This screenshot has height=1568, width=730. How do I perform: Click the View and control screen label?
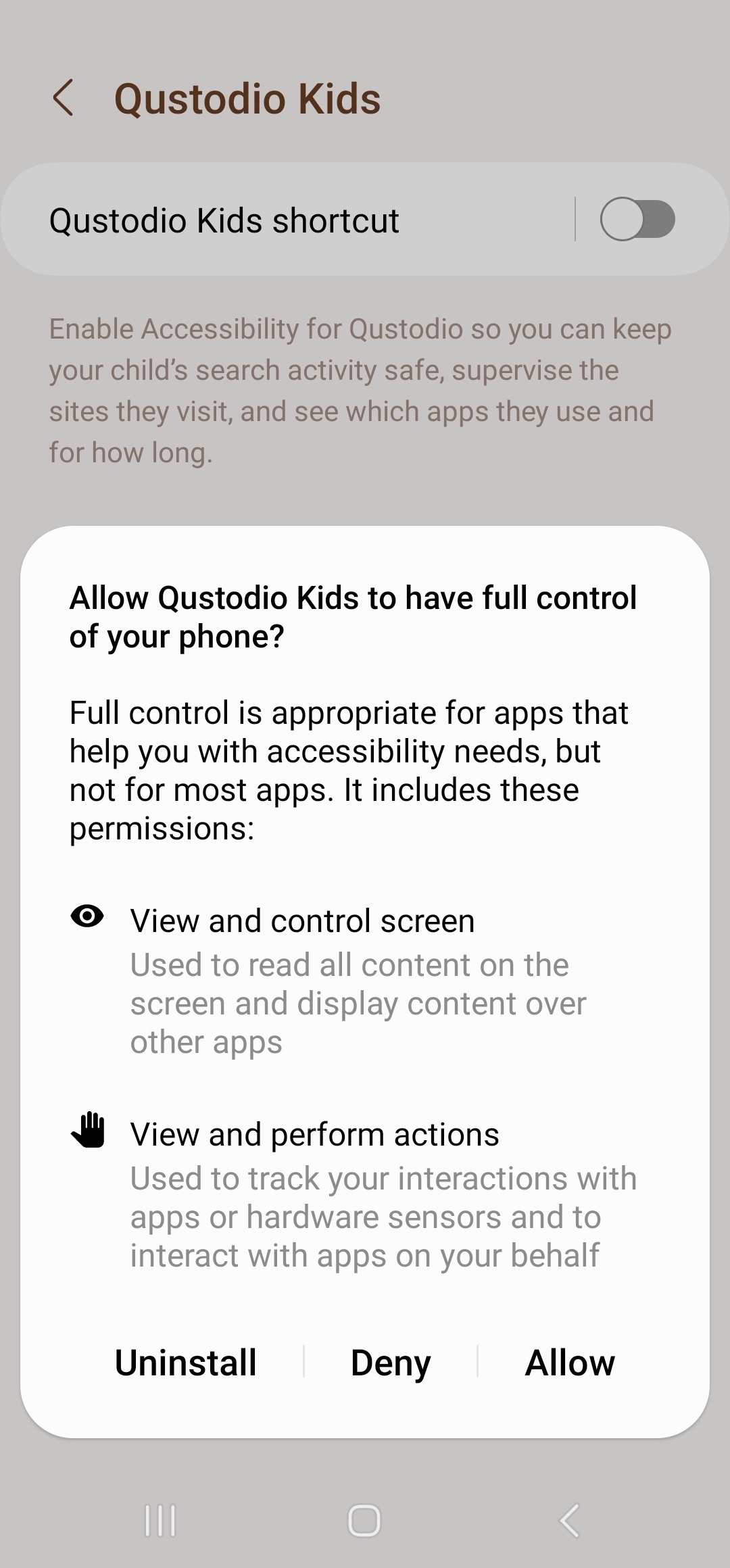point(303,920)
